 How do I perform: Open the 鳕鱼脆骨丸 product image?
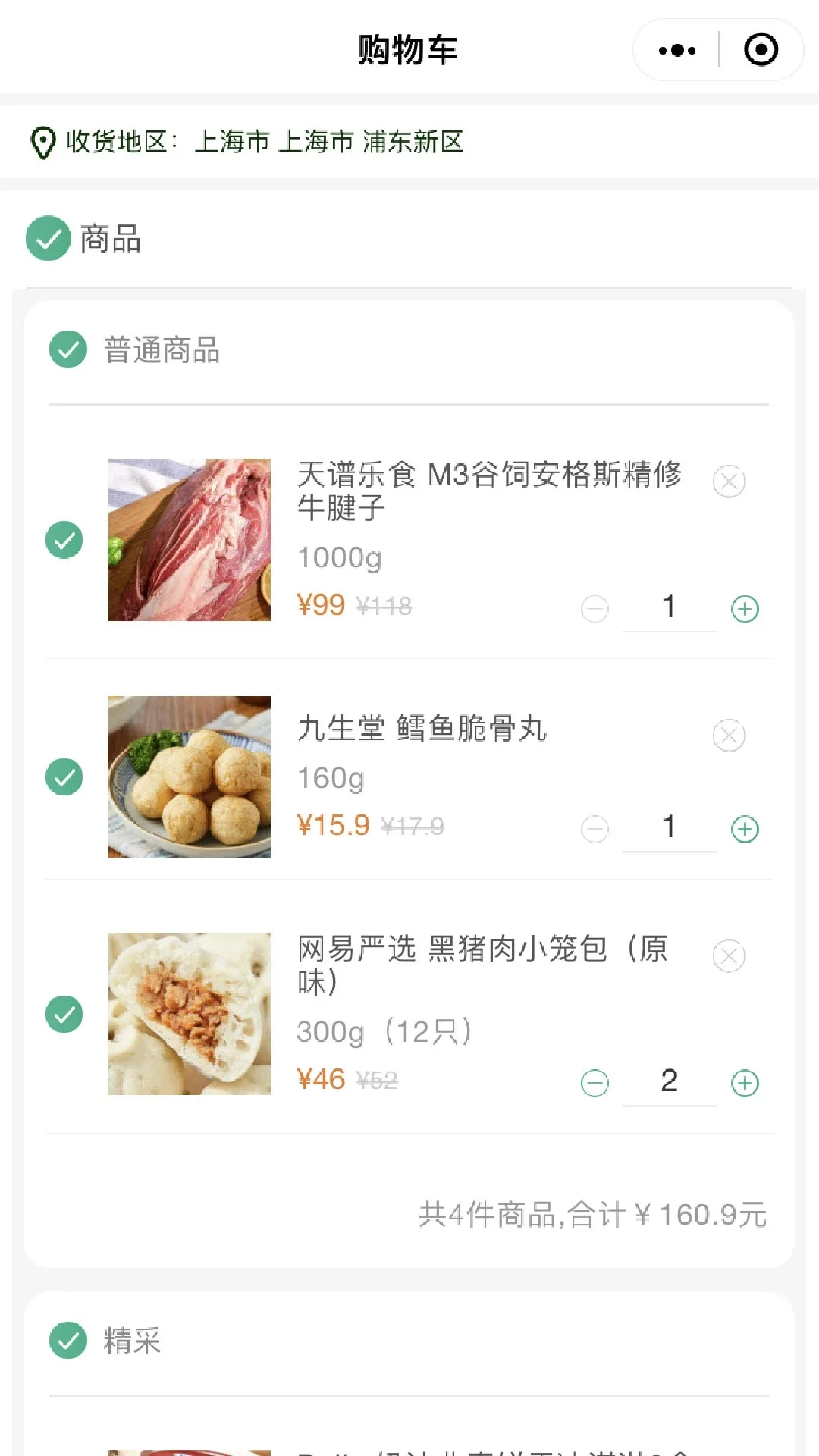(190, 777)
